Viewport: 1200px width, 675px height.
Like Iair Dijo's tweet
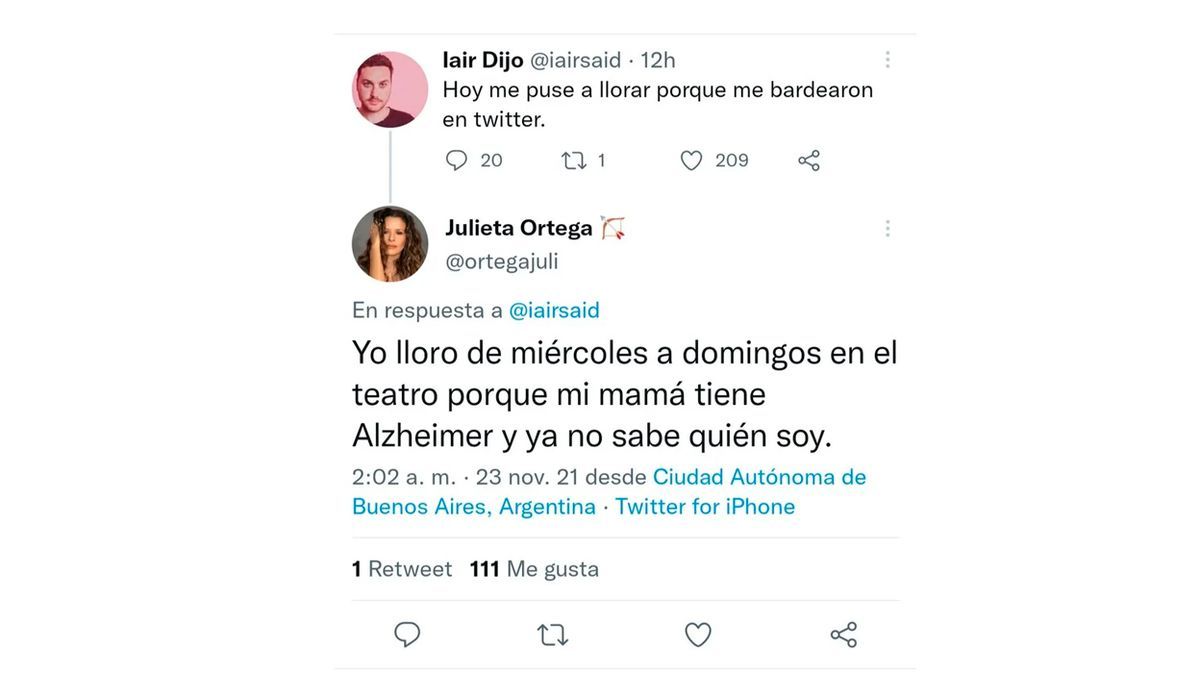[691, 160]
